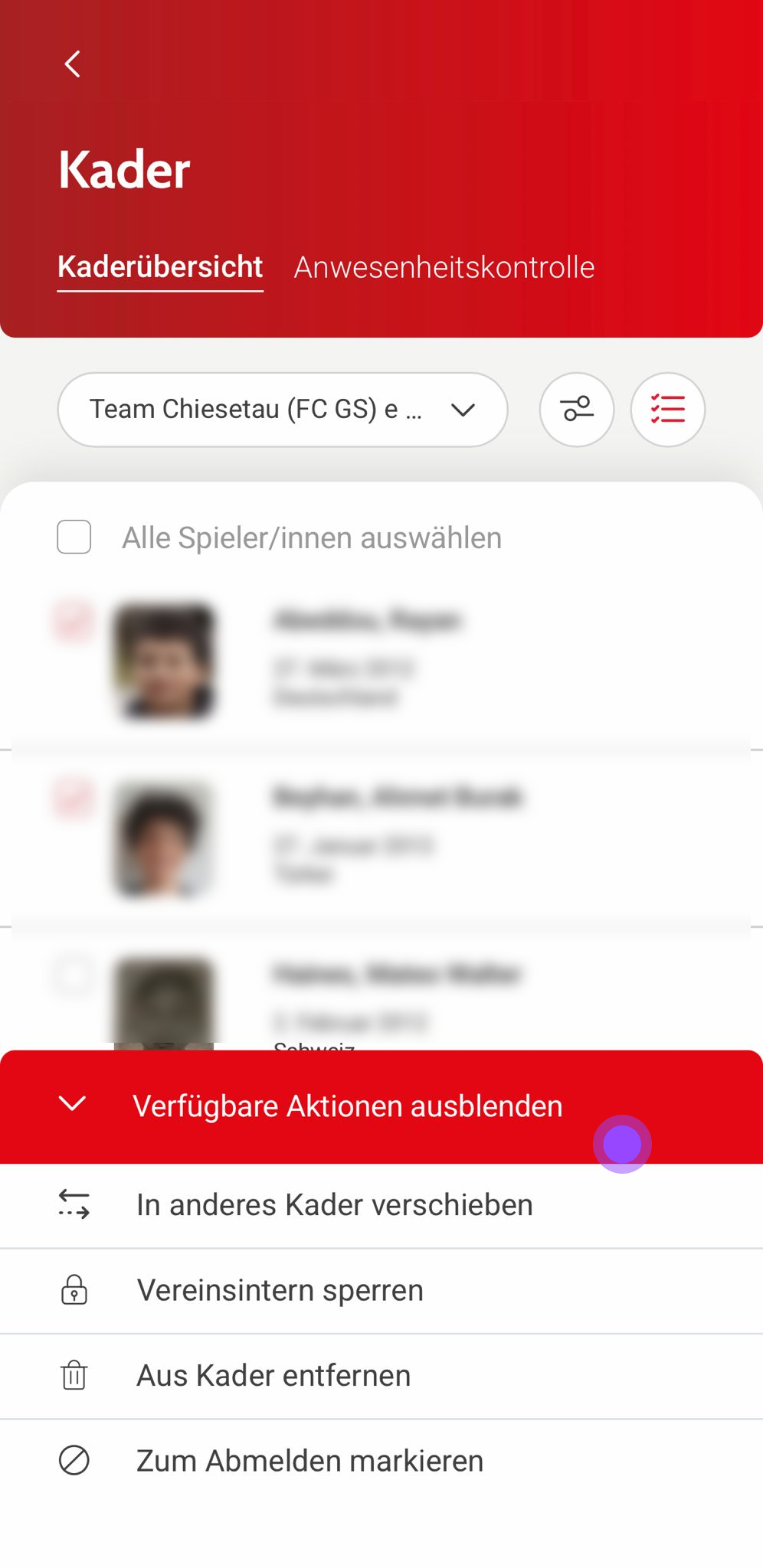
Task: Collapse Verfügbare Aktionen ausblenden
Action: 348,1106
